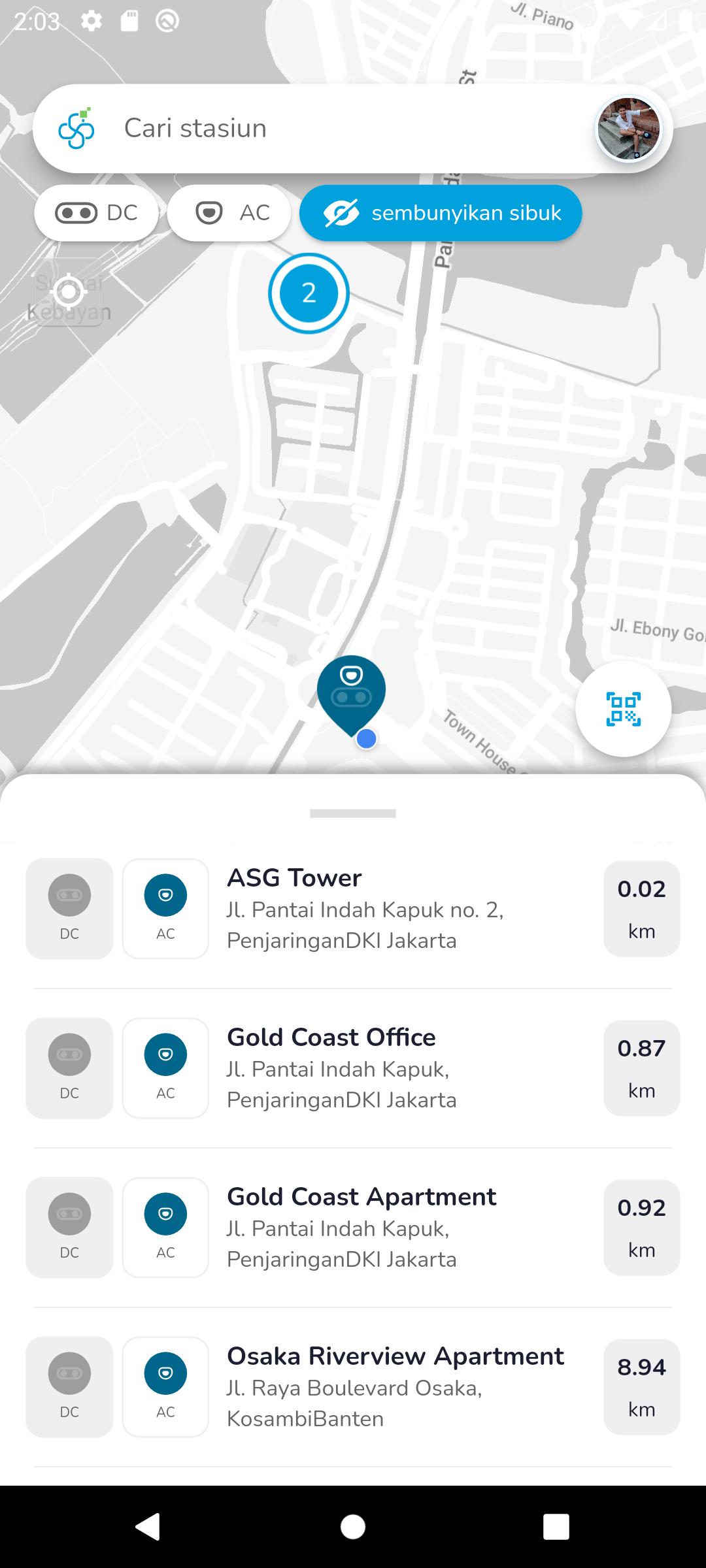Go back with the system back button
Viewport: 706px width, 1568px height.
pos(148,1527)
